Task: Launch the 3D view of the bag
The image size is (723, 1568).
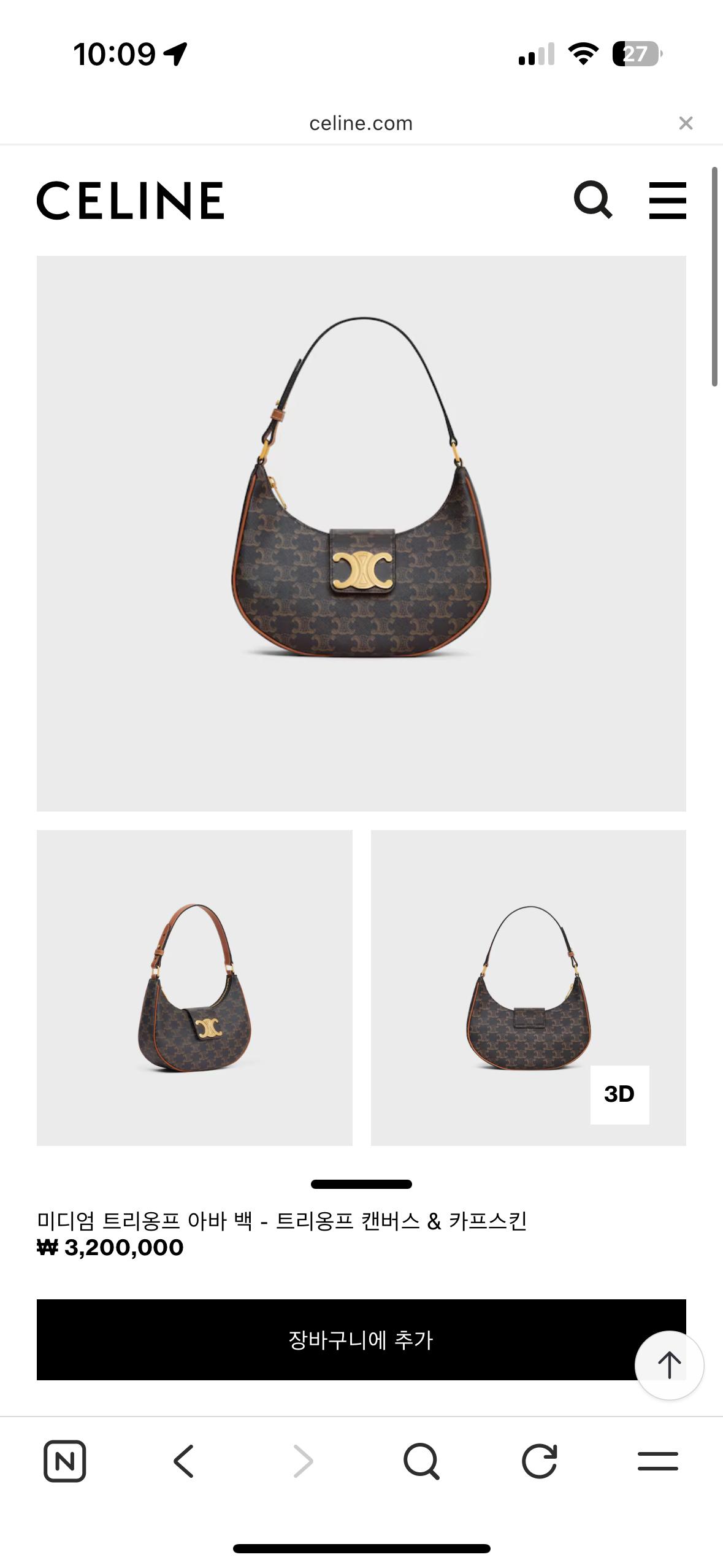Action: pos(619,1094)
